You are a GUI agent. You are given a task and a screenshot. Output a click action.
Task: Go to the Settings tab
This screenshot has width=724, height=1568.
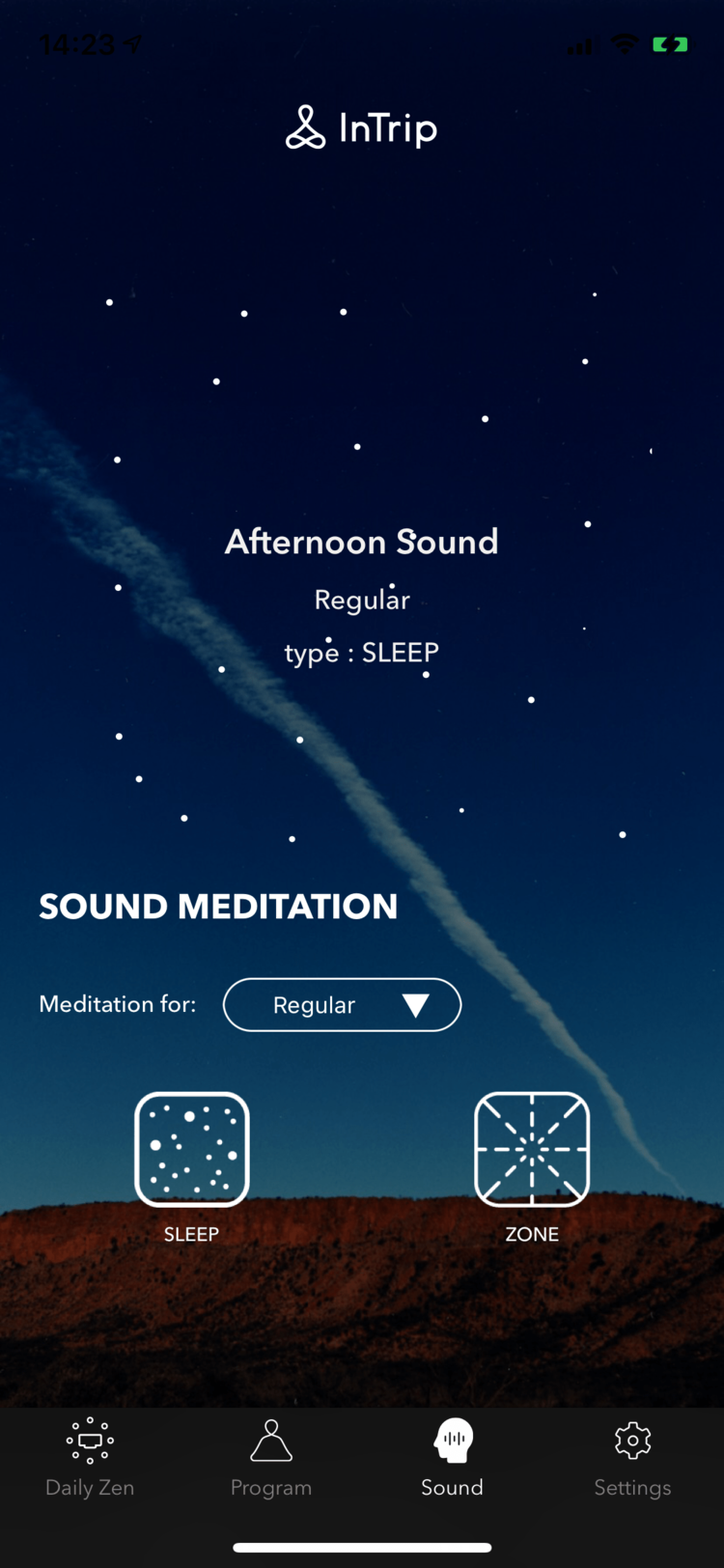632,1458
